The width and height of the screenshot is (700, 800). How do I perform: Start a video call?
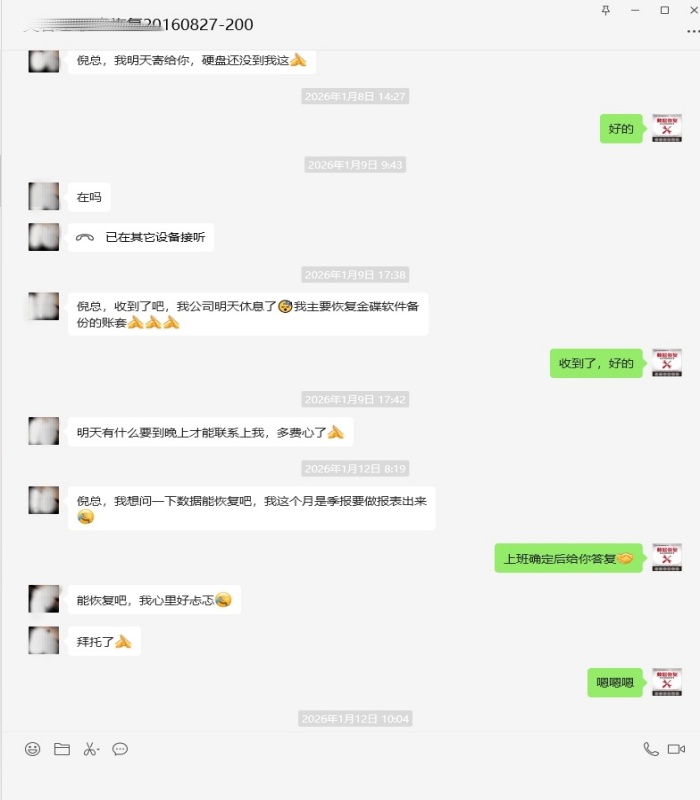[x=676, y=749]
